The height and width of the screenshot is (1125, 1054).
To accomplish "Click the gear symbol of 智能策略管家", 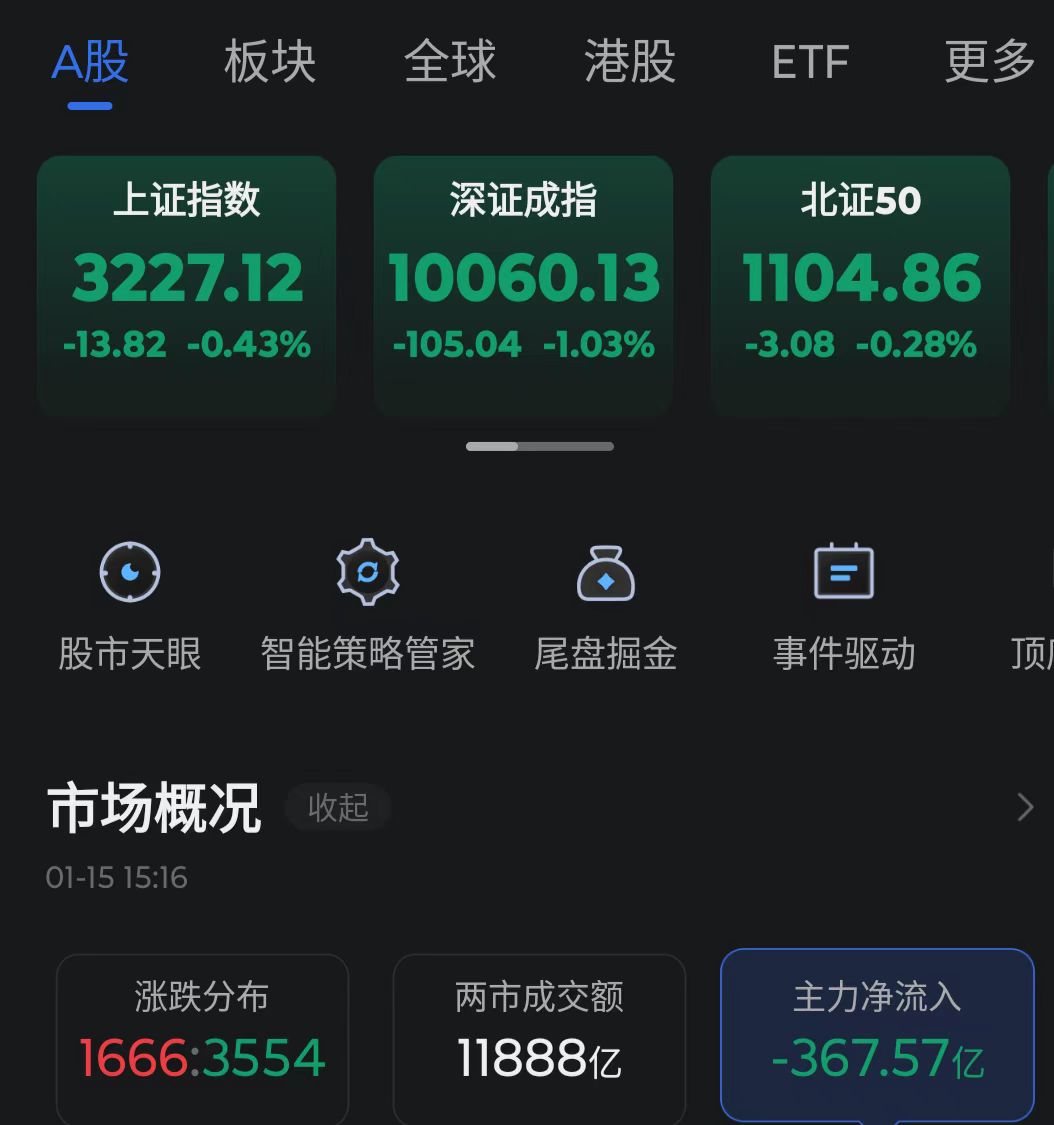I will click(367, 571).
